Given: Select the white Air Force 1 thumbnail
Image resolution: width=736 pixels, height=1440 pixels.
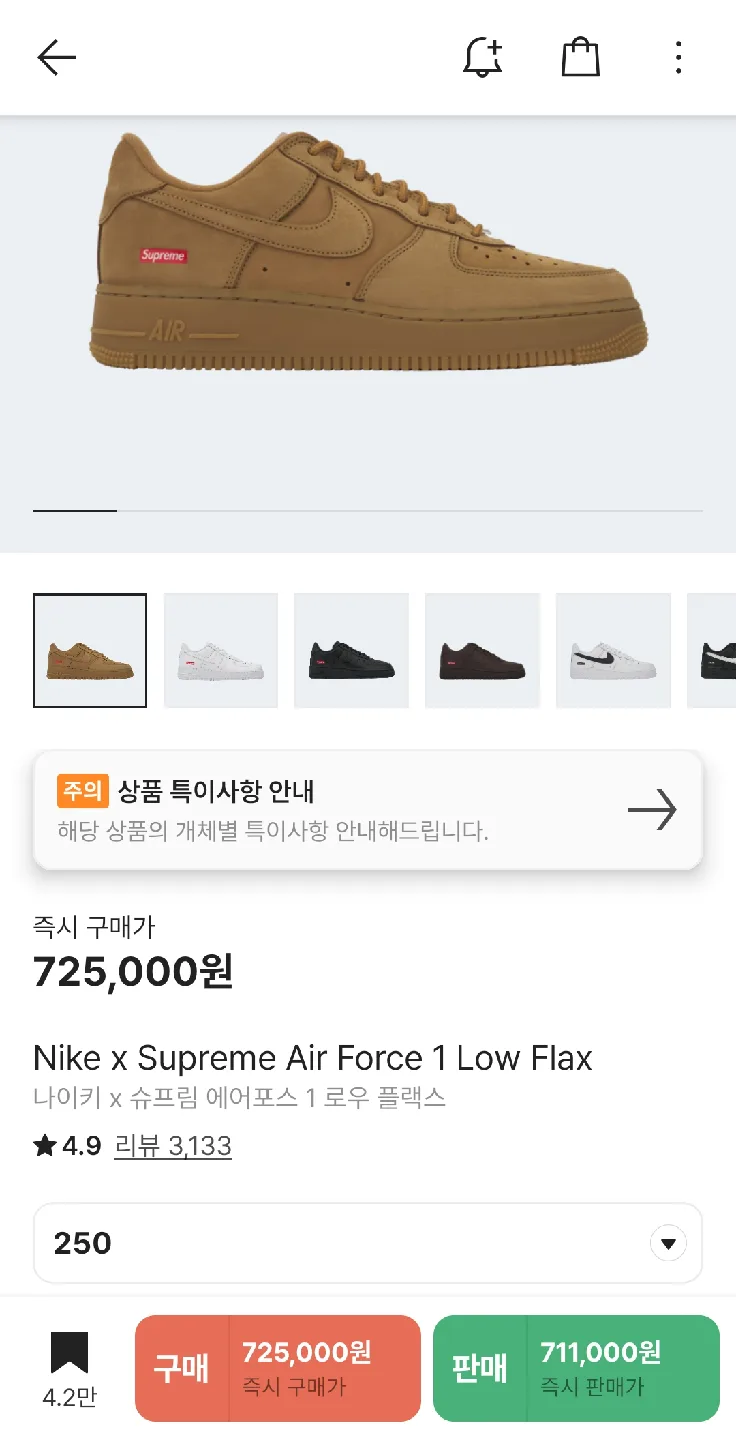Looking at the screenshot, I should coord(220,650).
